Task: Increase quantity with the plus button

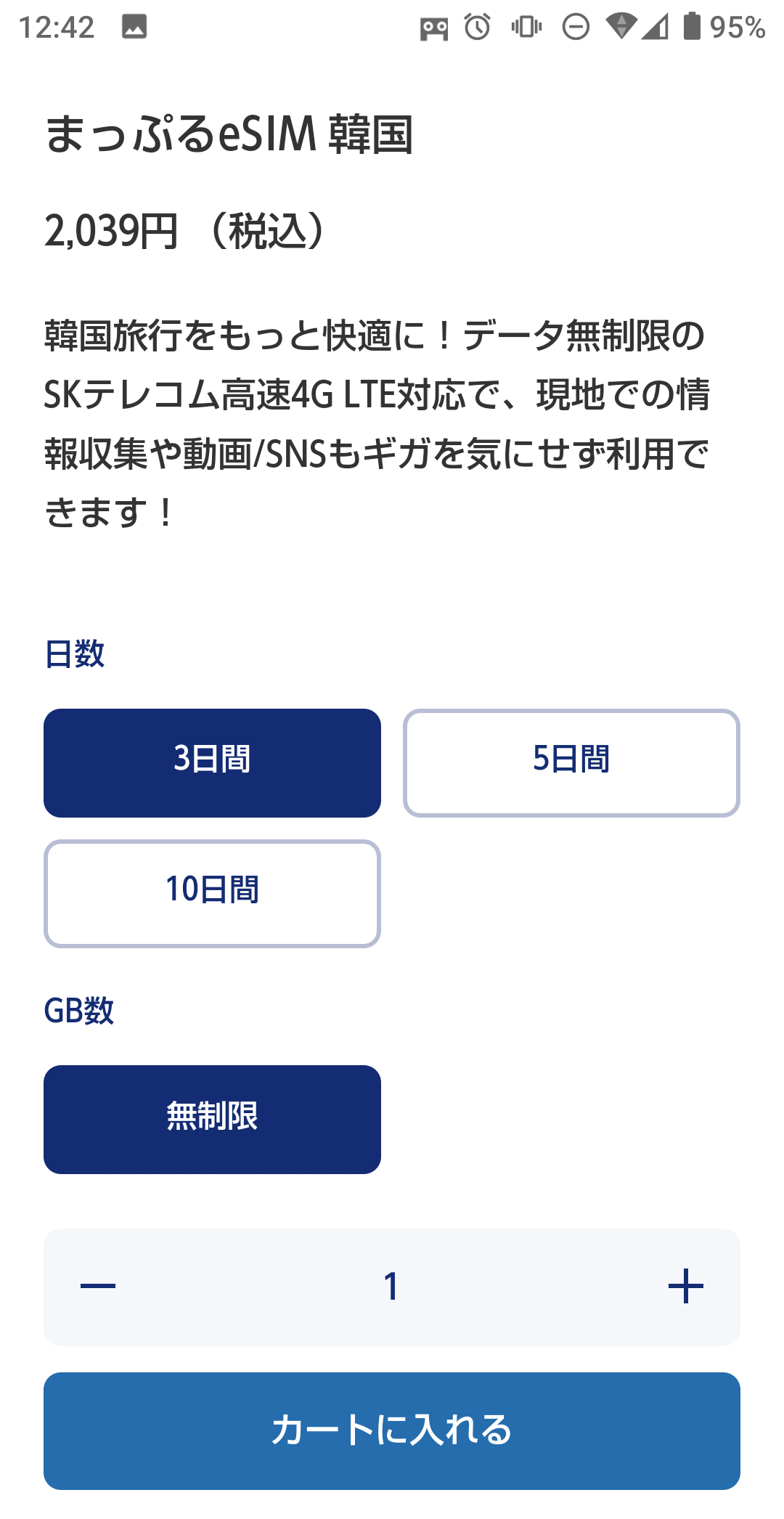Action: point(685,1286)
